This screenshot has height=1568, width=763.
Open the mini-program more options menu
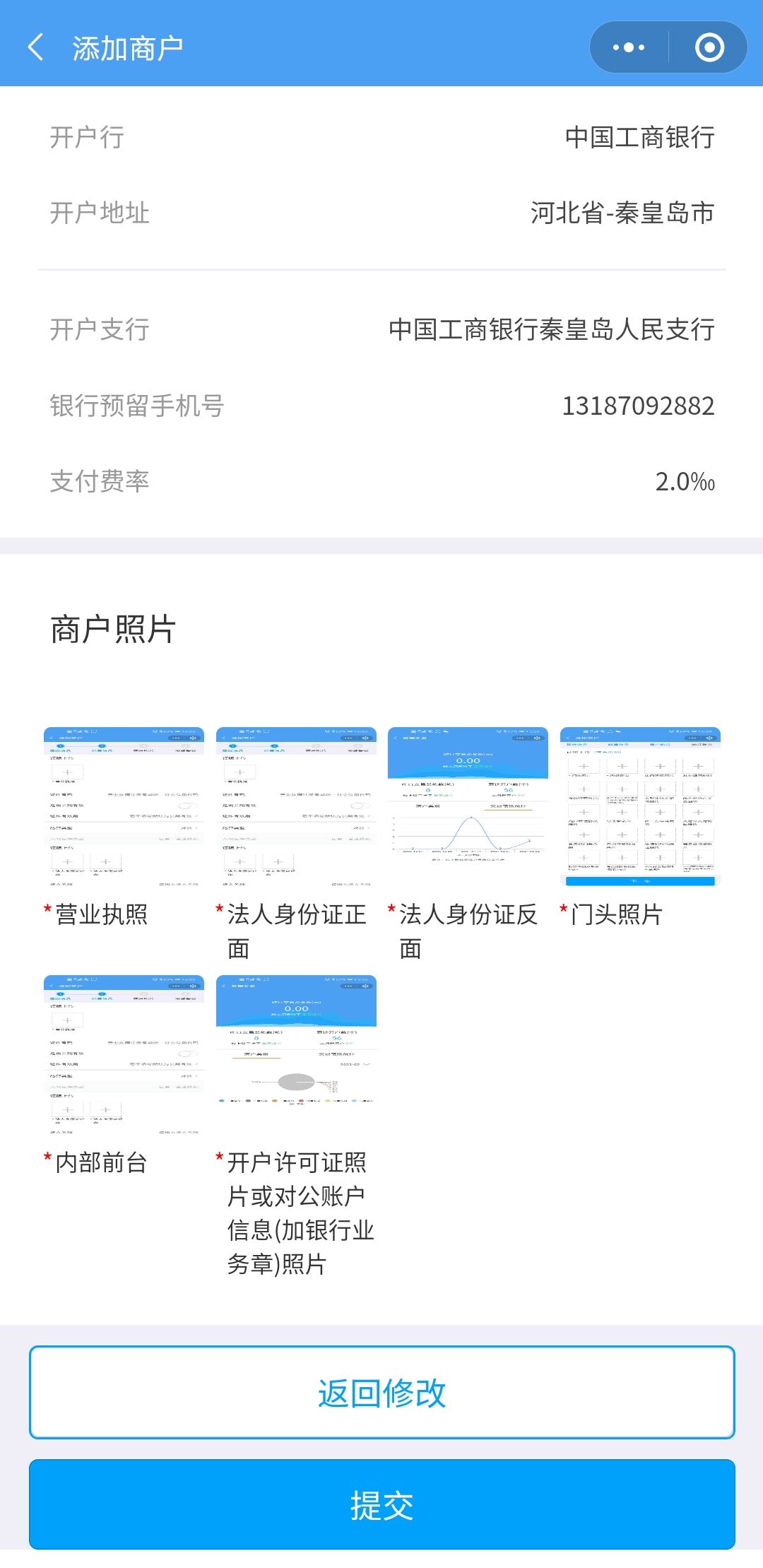(627, 47)
